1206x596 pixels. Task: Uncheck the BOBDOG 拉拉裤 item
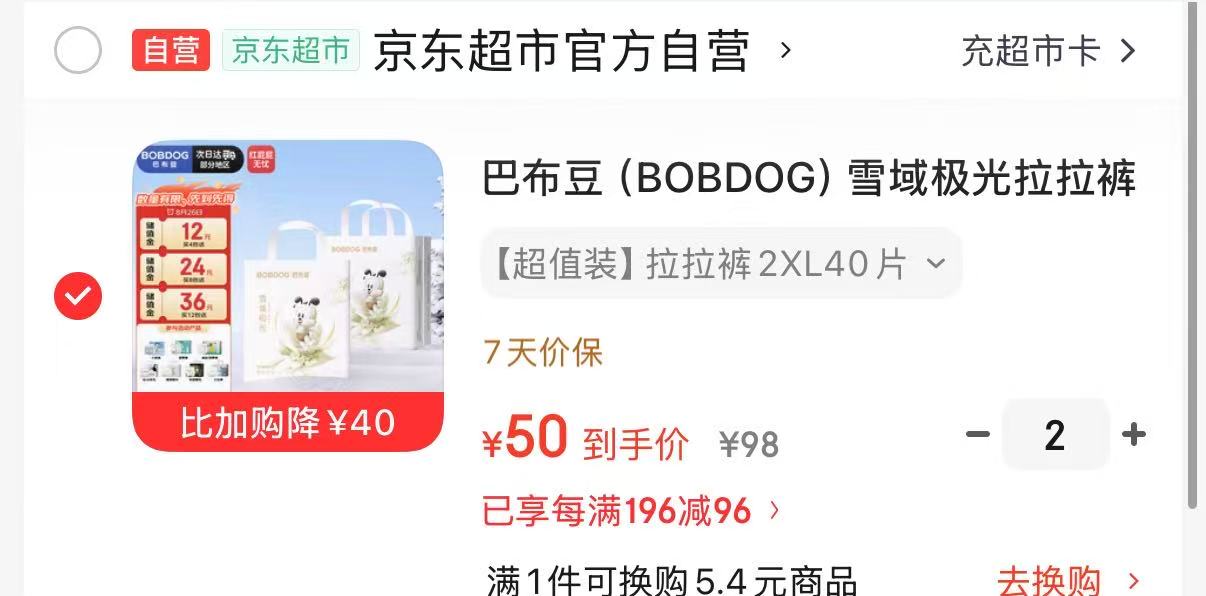[78, 296]
